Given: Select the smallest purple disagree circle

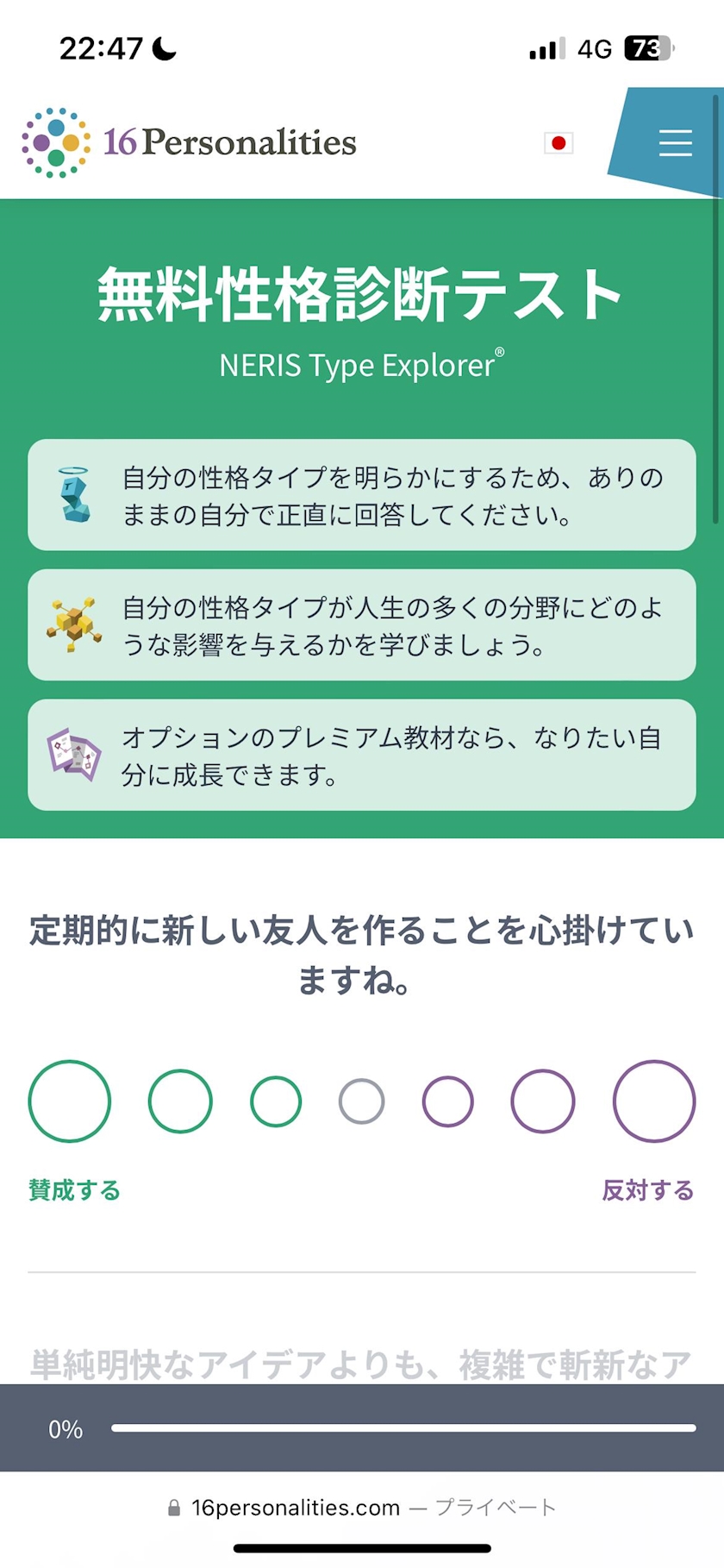Looking at the screenshot, I should coord(447,1101).
